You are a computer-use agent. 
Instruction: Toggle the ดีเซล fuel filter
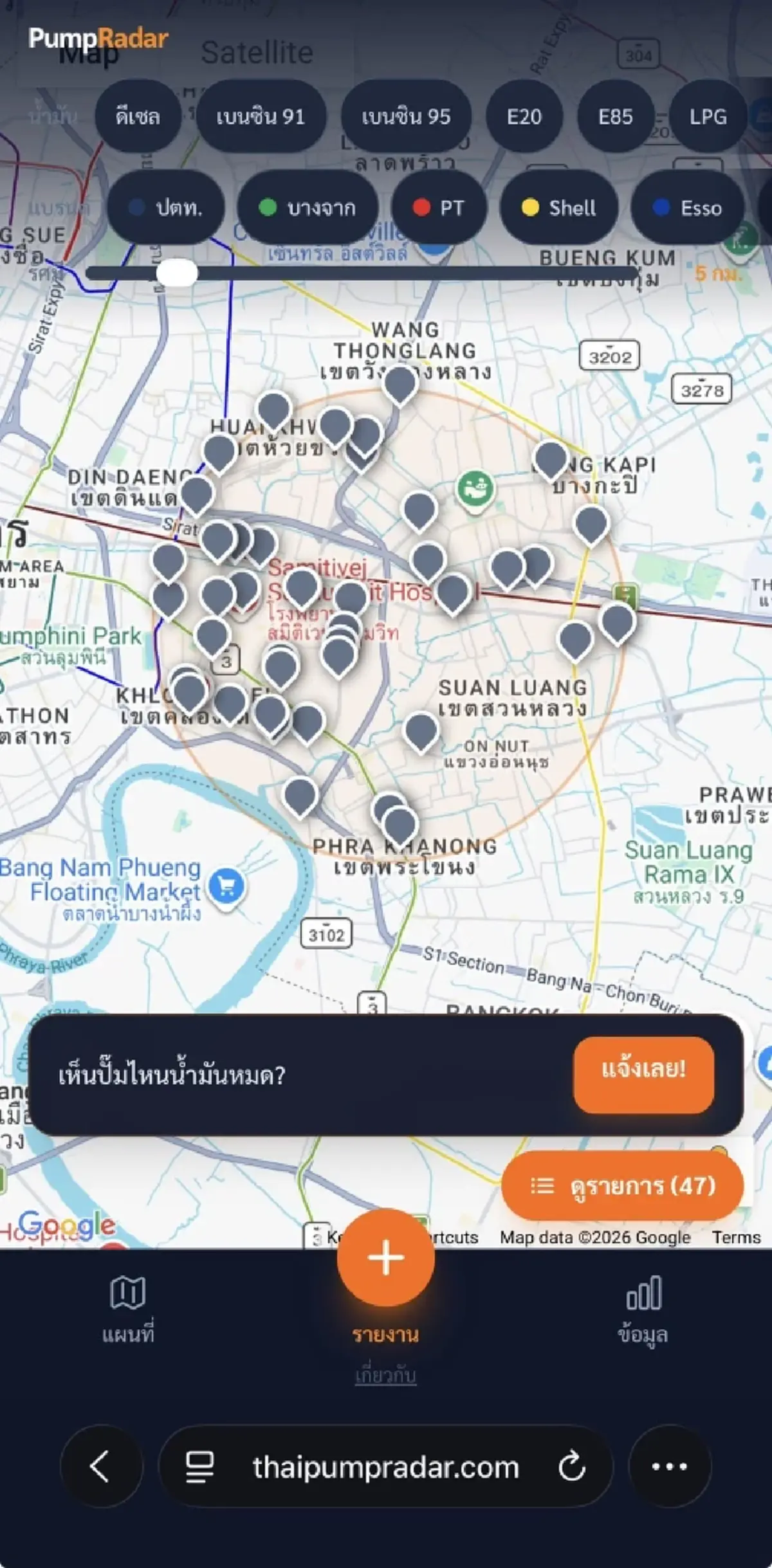pyautogui.click(x=138, y=117)
